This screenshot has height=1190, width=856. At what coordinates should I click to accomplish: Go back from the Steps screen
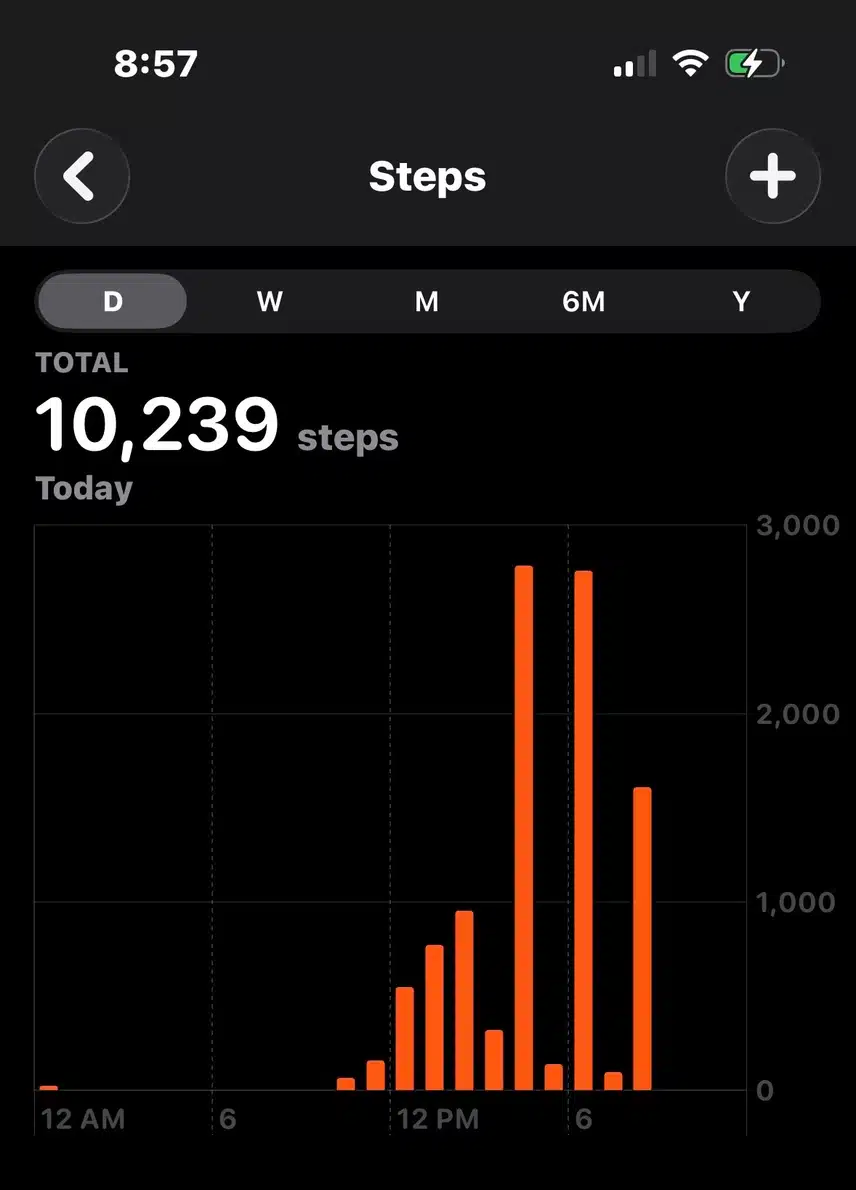point(82,177)
